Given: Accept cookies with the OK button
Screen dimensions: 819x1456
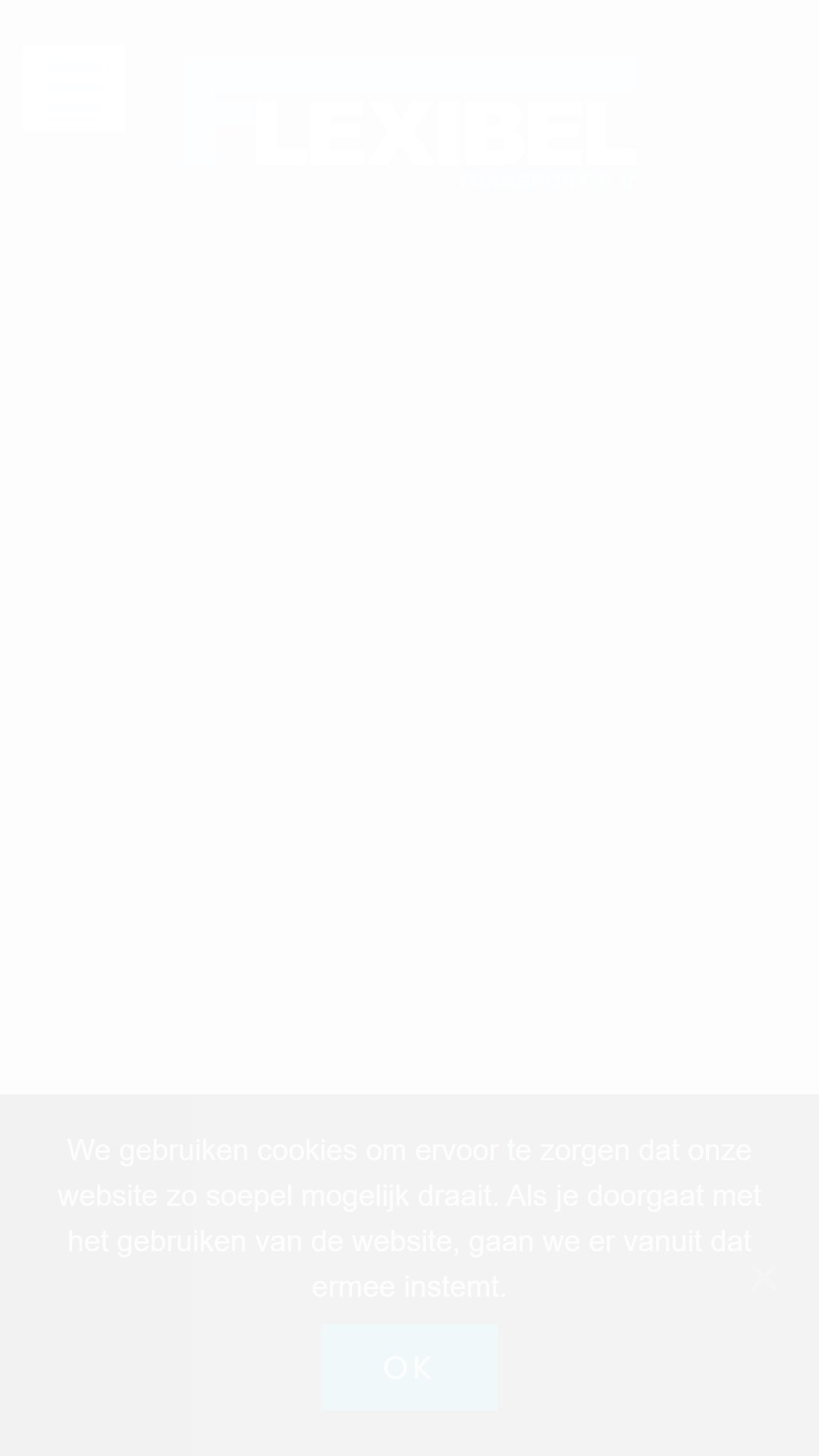Looking at the screenshot, I should point(409,1367).
